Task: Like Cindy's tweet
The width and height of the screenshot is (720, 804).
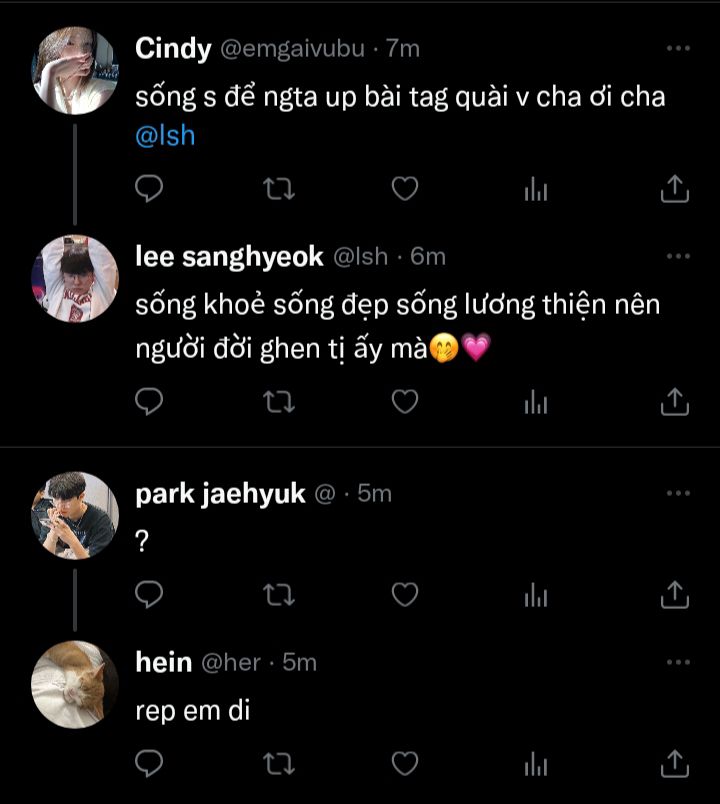Action: pyautogui.click(x=404, y=187)
